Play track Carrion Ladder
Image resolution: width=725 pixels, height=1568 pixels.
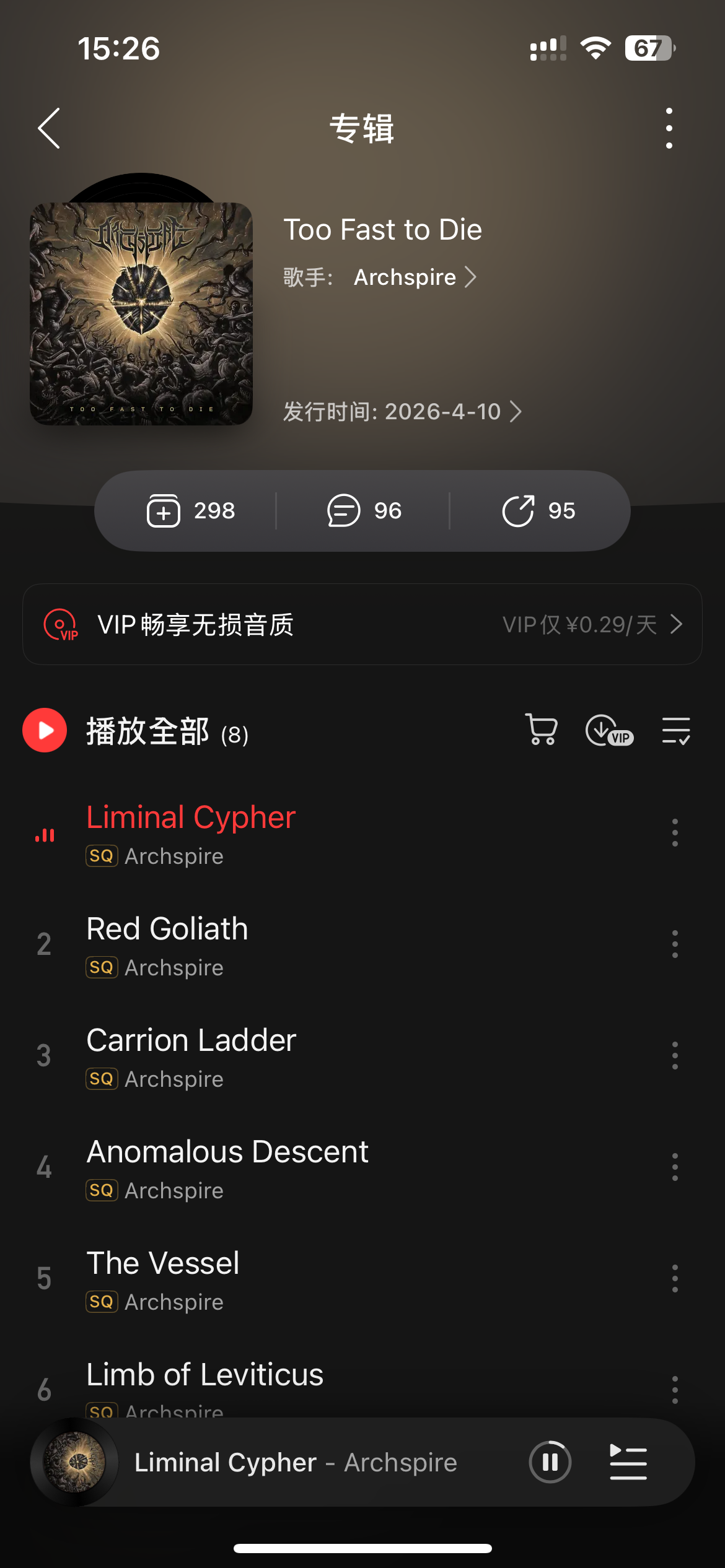[x=191, y=1040]
